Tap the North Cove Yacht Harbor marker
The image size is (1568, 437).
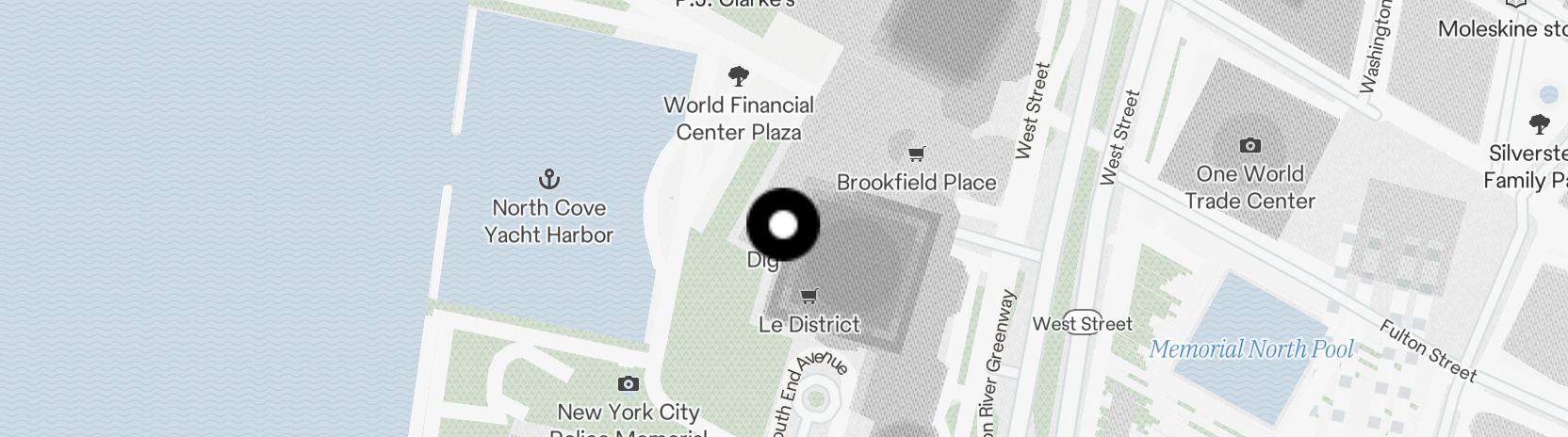[548, 179]
